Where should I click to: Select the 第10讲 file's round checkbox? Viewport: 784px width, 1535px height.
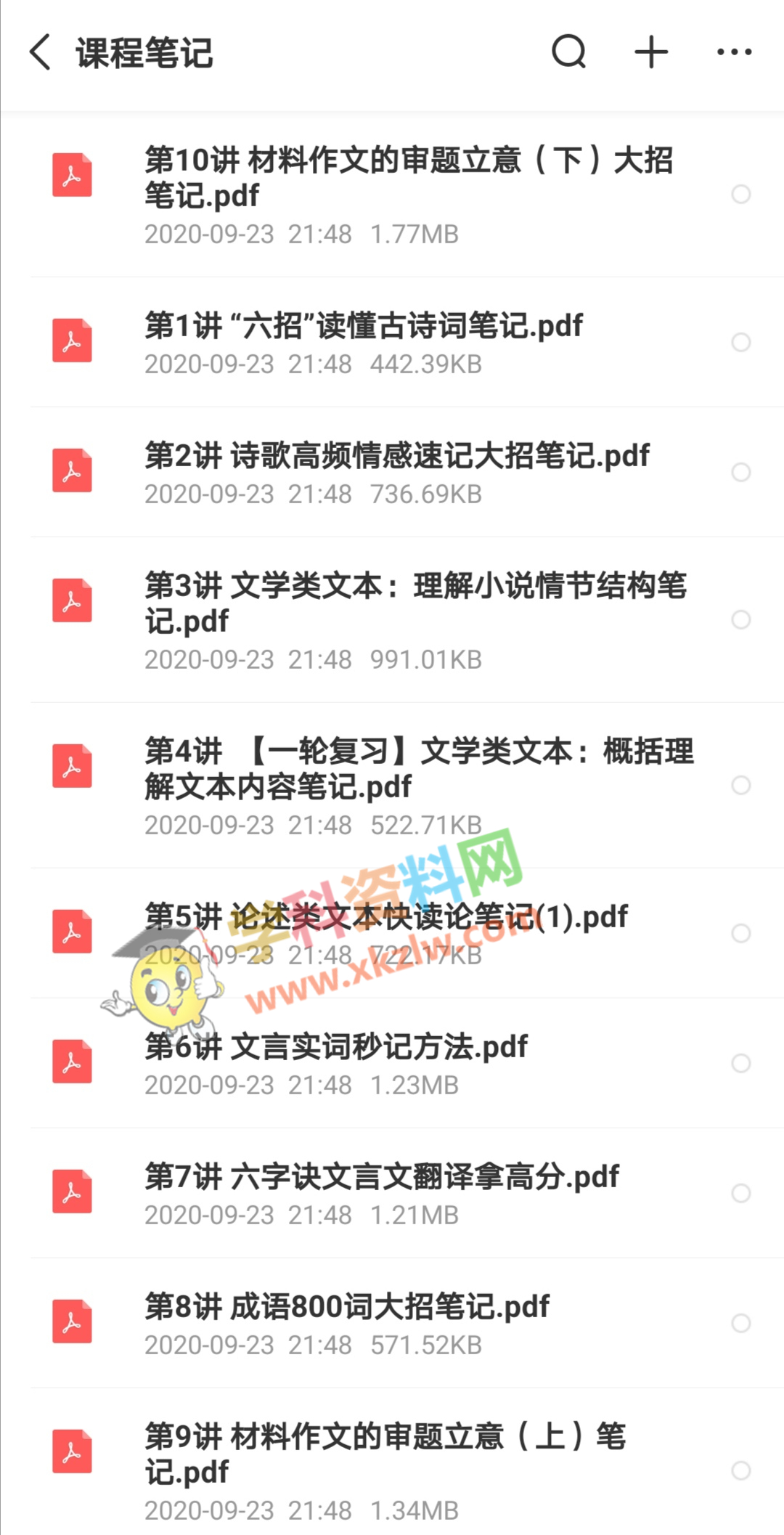(740, 194)
